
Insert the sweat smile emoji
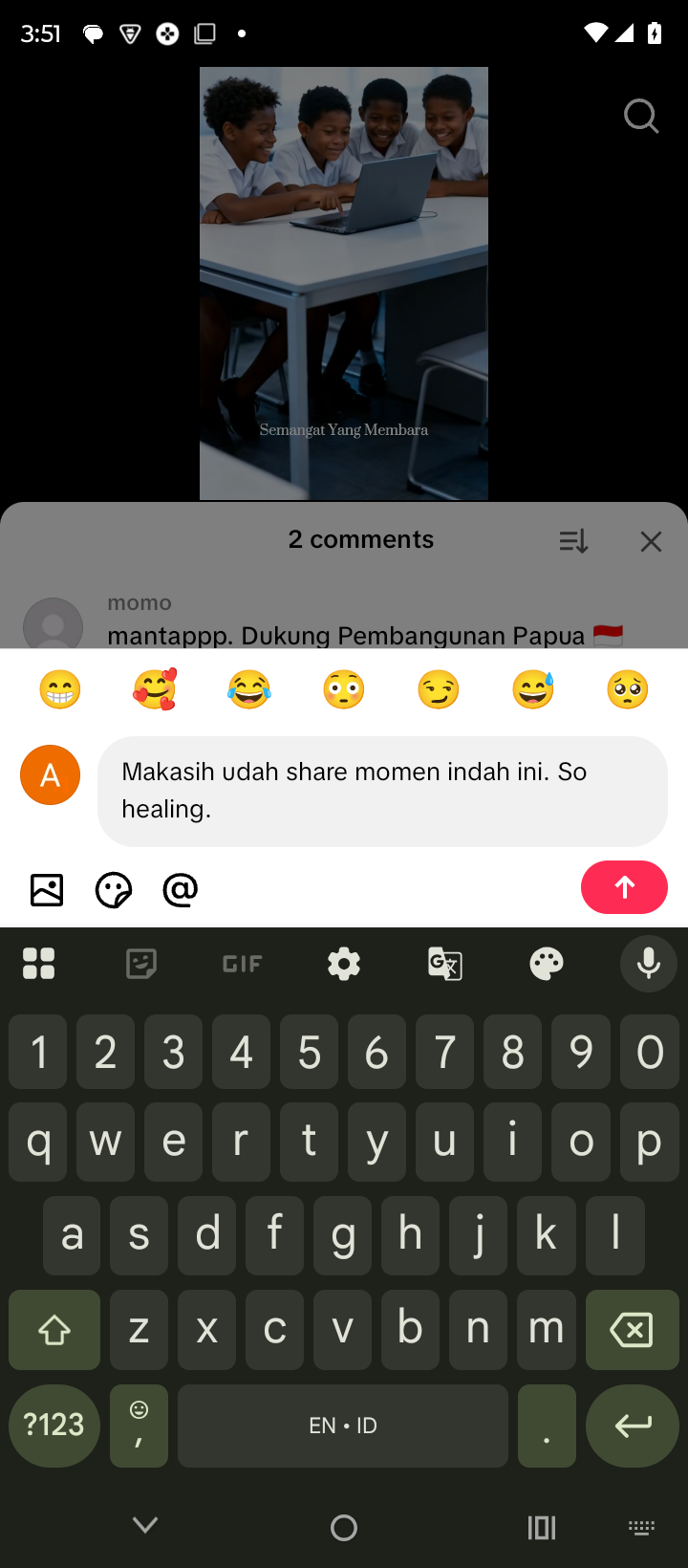click(533, 689)
